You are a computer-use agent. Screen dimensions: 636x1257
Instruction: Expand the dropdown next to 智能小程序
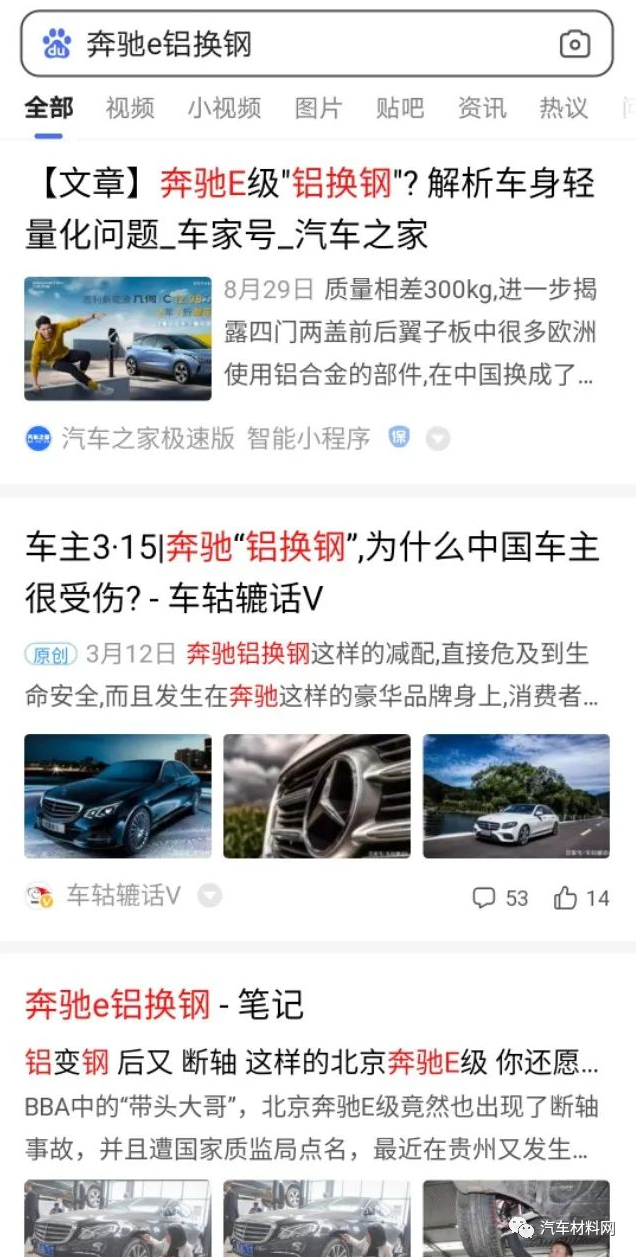tap(437, 438)
